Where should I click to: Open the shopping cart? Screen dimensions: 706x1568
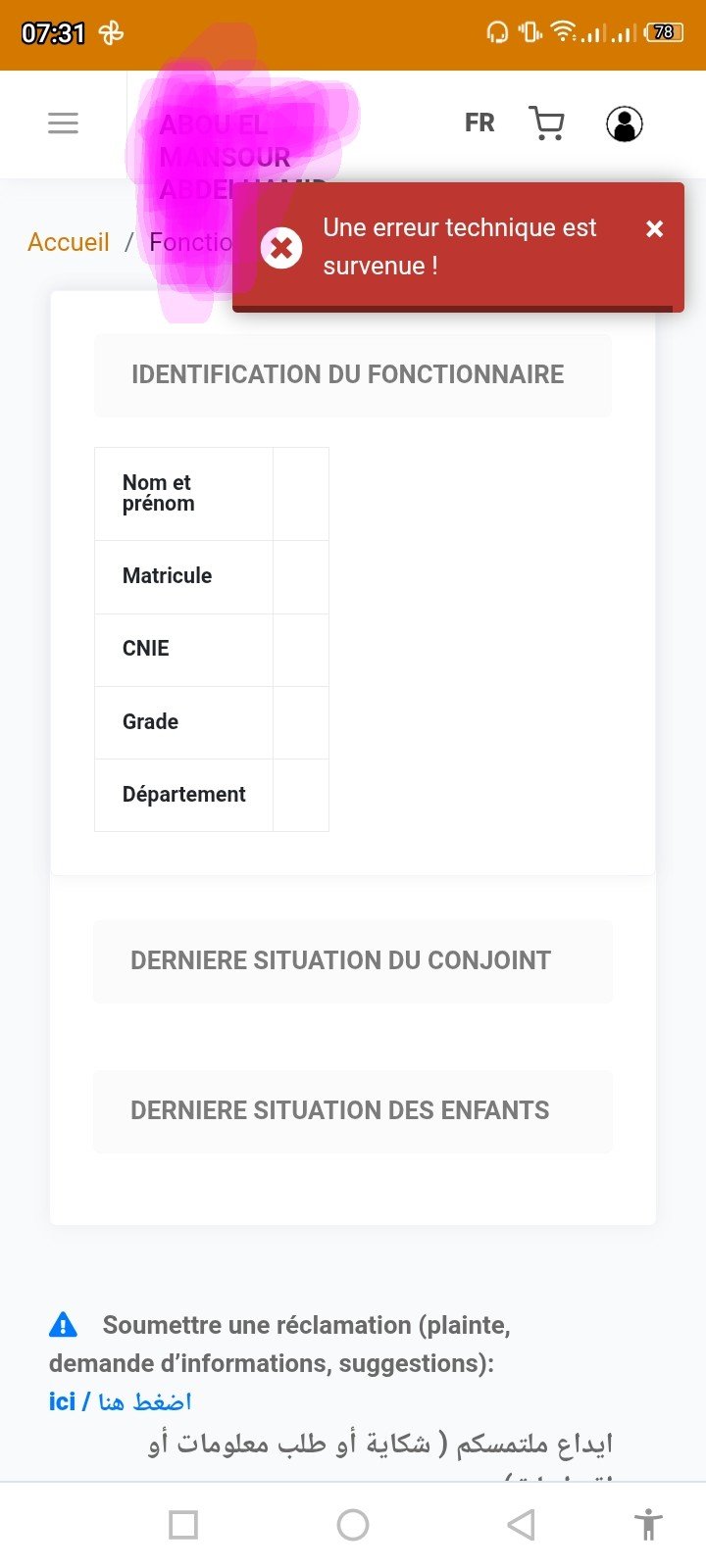[x=547, y=123]
